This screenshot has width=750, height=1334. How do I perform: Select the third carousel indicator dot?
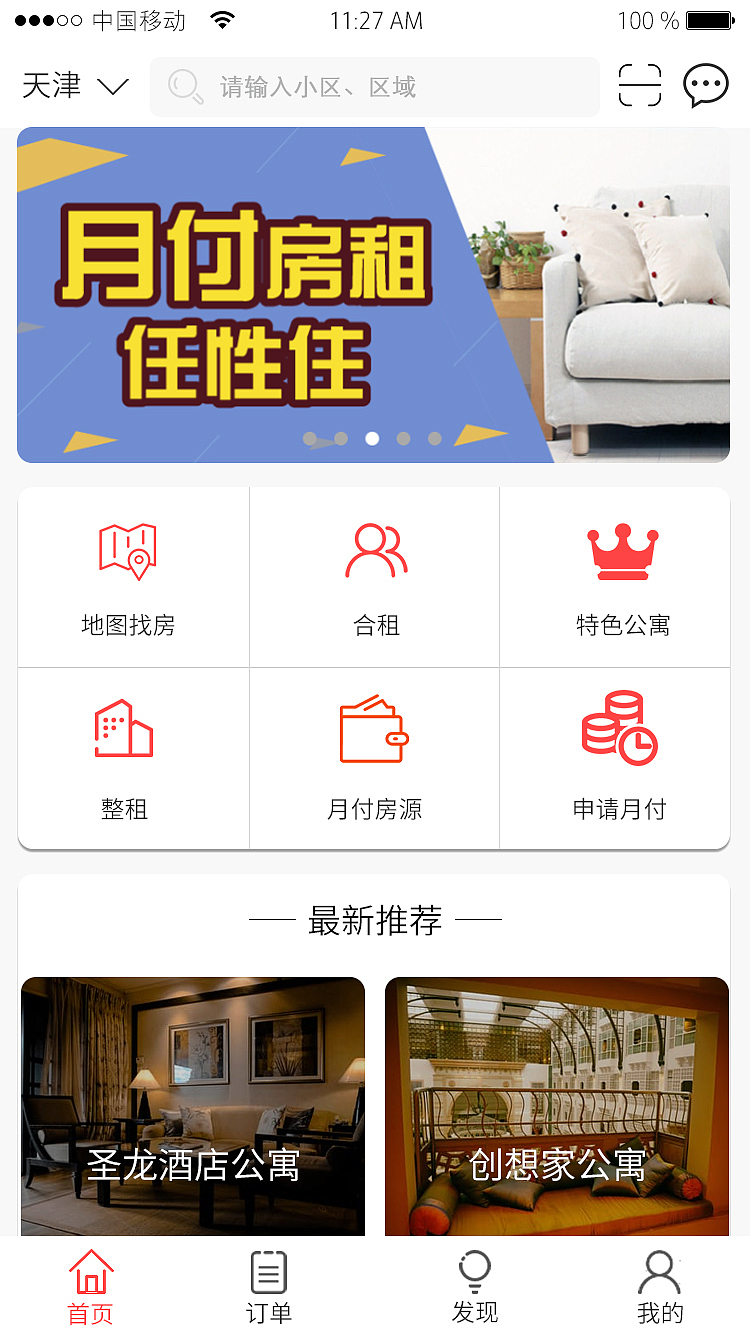click(x=372, y=438)
